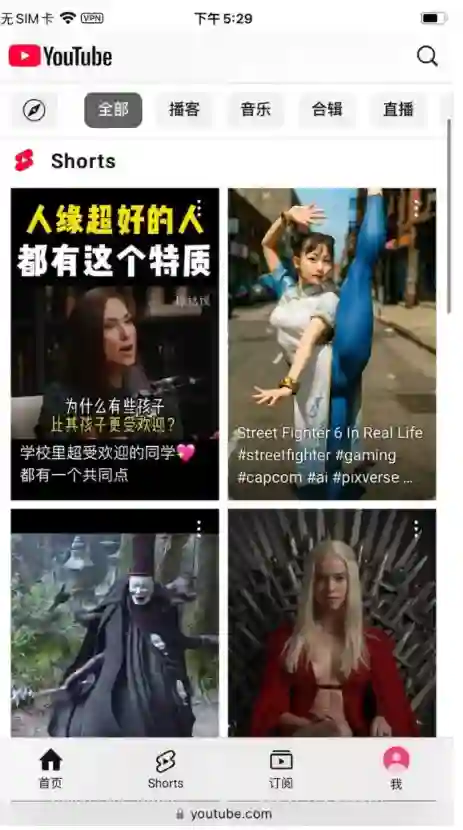Open the explore compass chip
The width and height of the screenshot is (463, 830).
pyautogui.click(x=34, y=110)
